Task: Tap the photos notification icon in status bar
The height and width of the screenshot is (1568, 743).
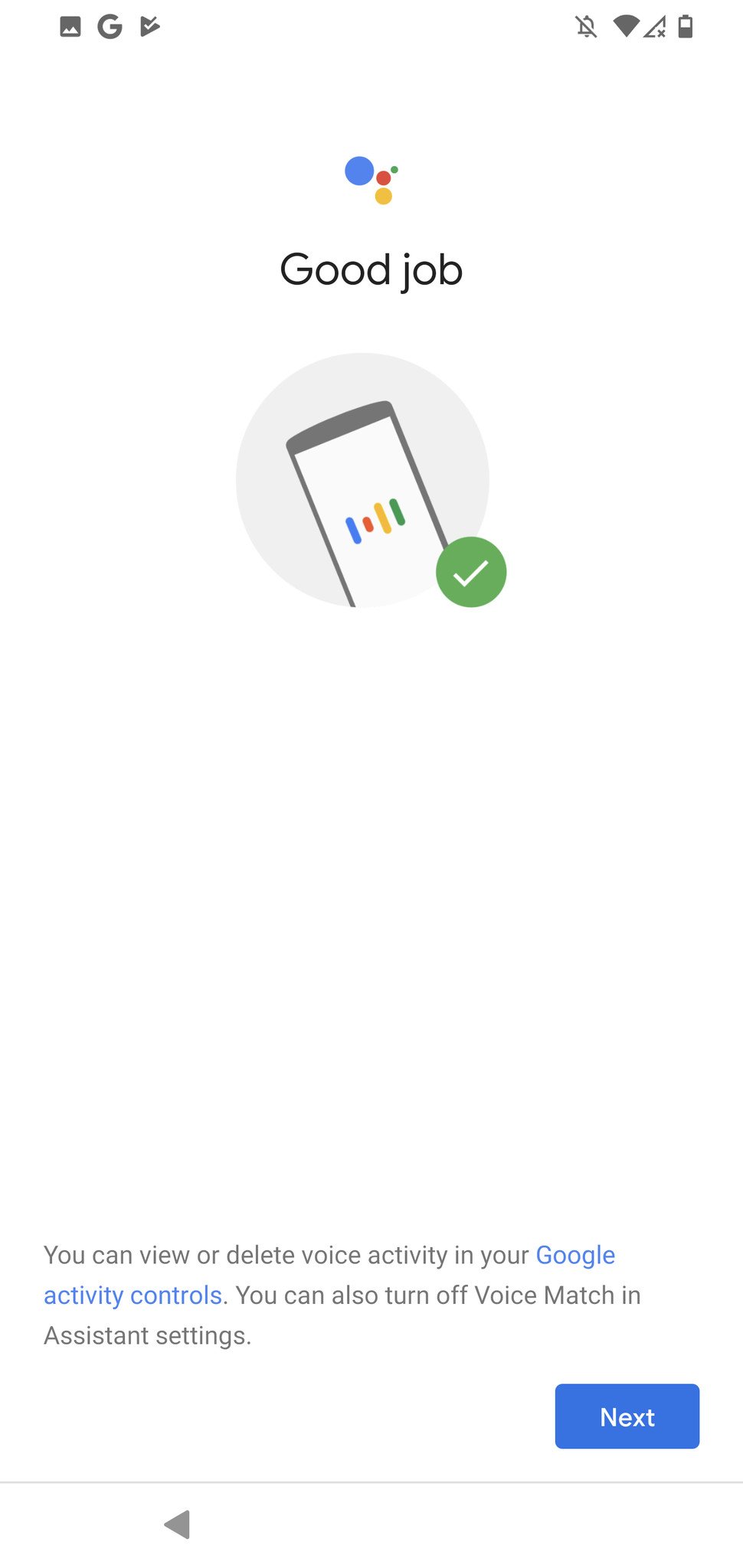Action: tap(69, 26)
